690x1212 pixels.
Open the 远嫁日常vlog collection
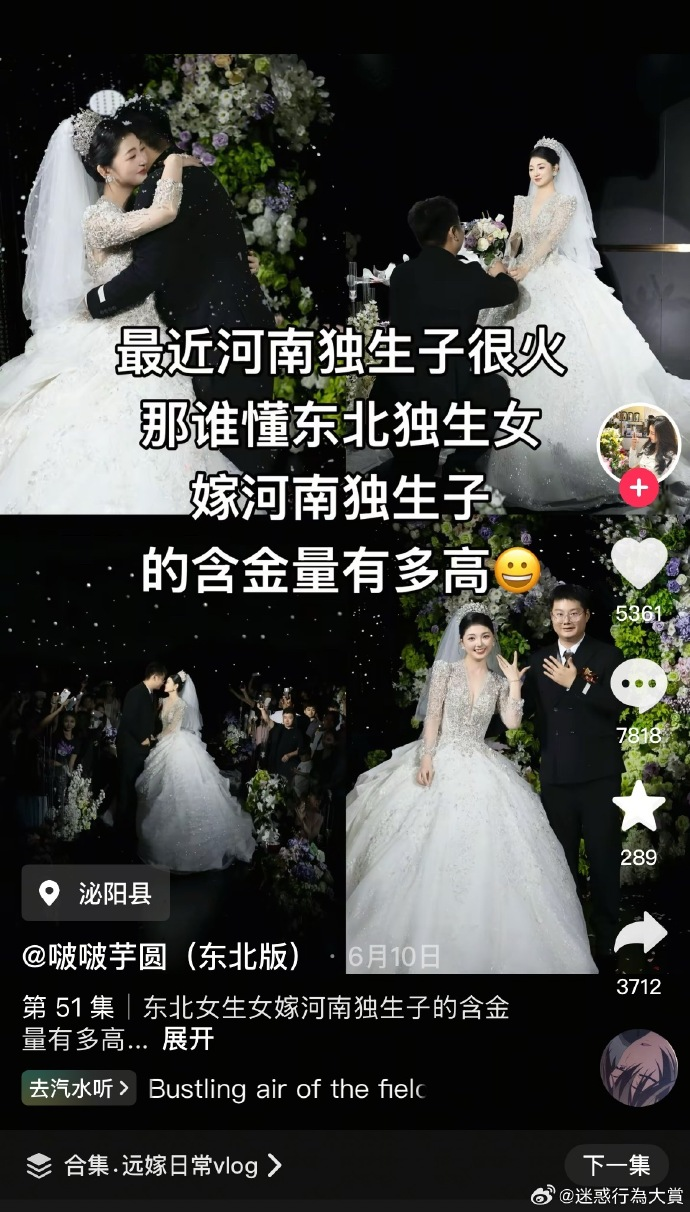point(160,1165)
